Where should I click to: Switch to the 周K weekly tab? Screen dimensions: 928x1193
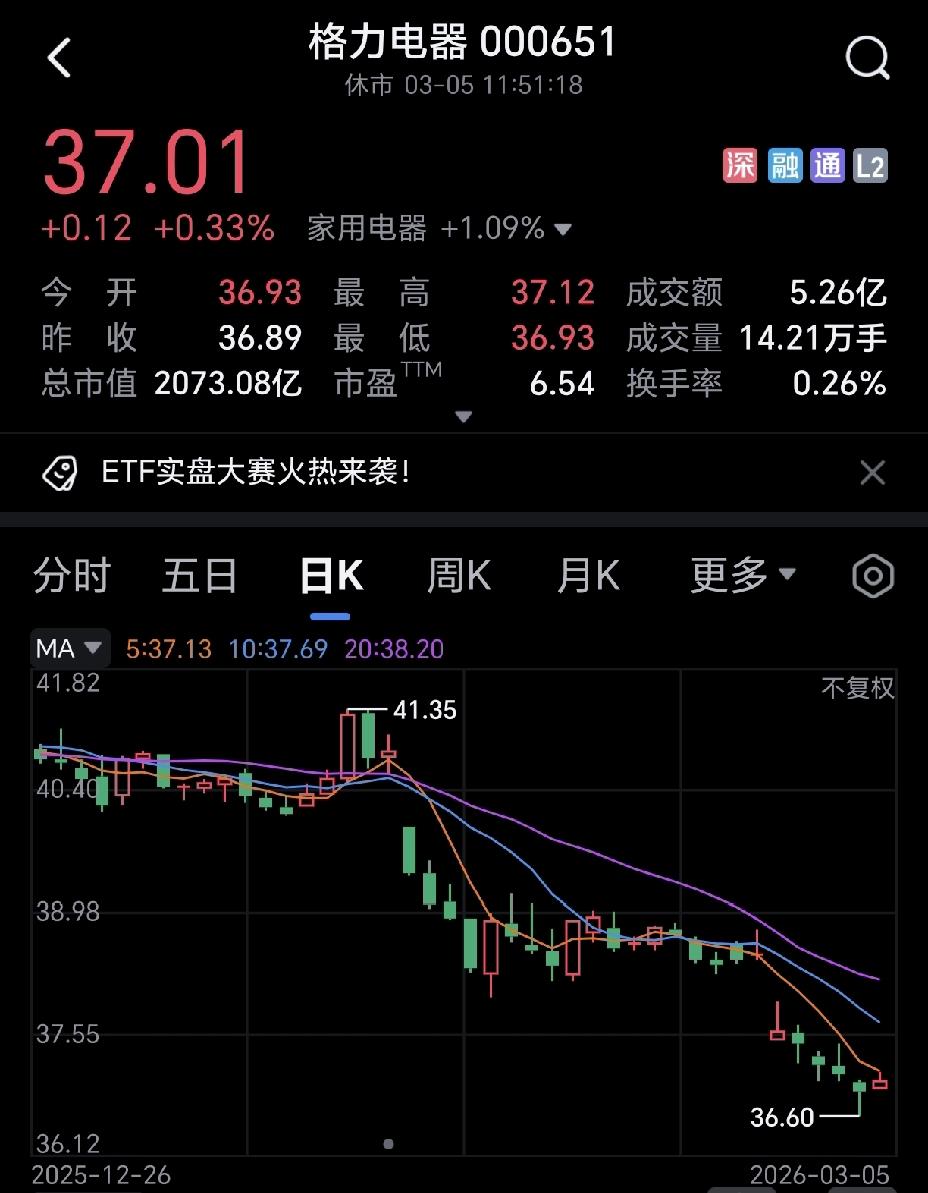click(x=457, y=575)
